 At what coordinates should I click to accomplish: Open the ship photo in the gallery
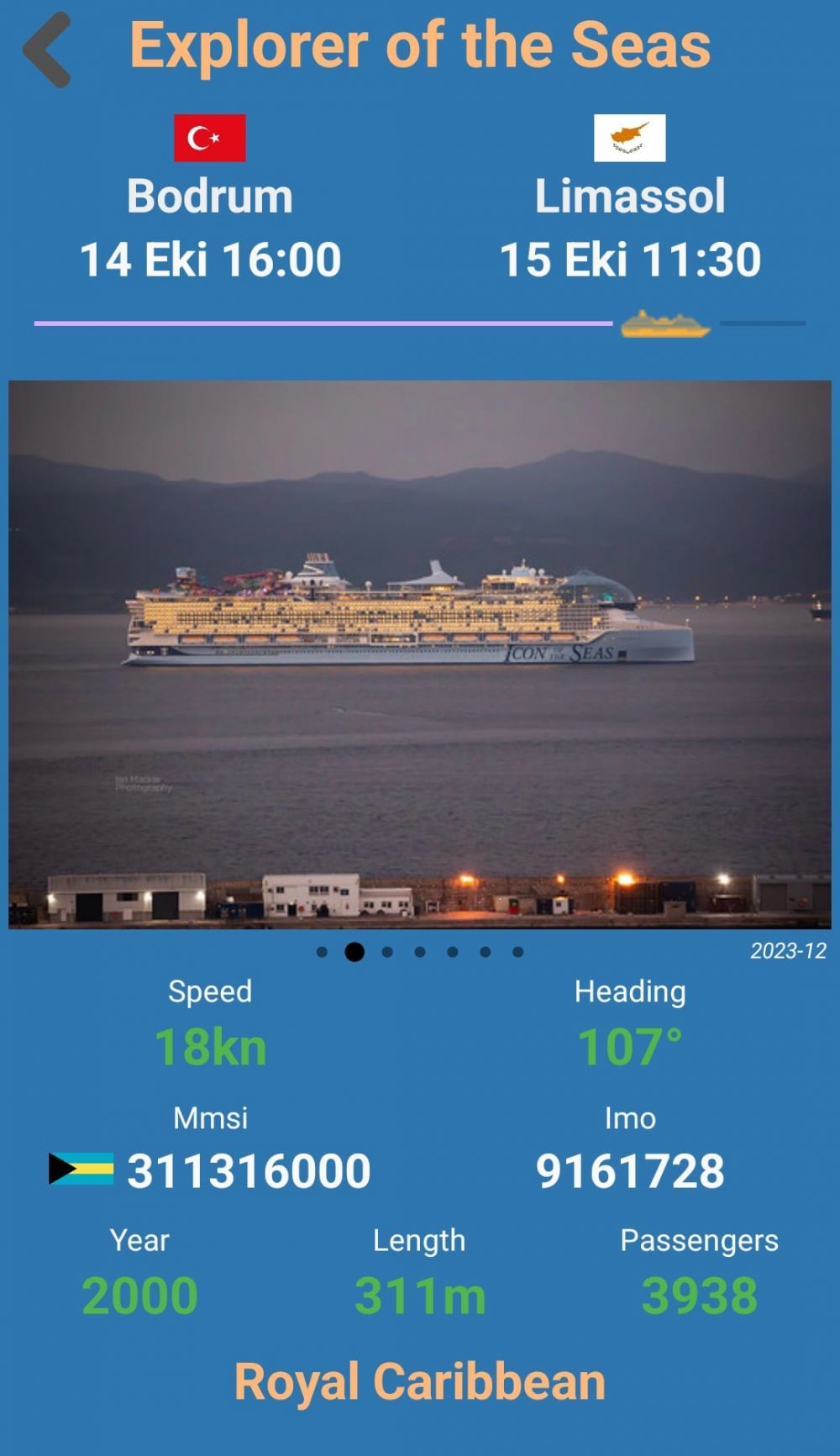point(420,654)
